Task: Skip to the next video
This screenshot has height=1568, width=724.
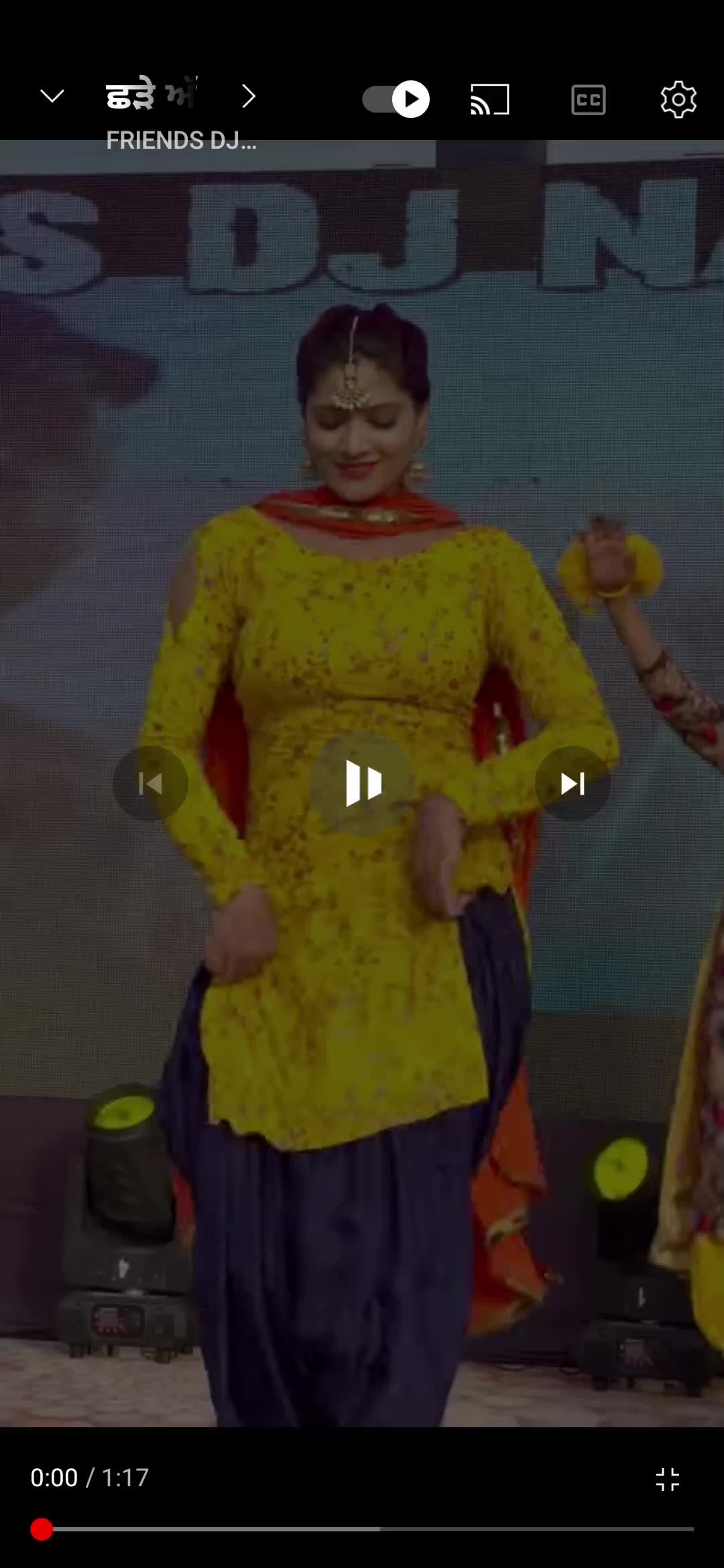Action: [x=572, y=783]
